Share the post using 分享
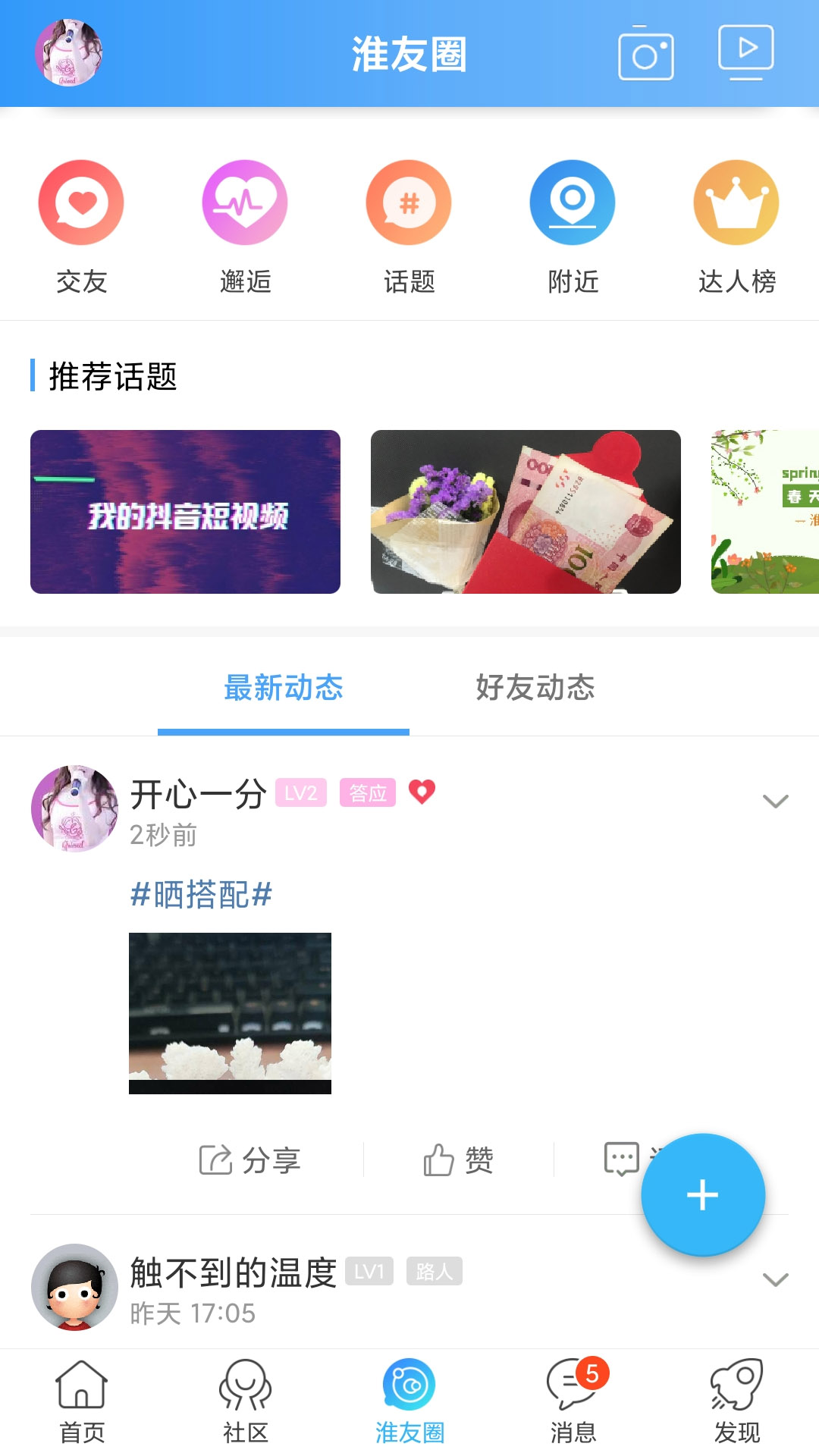The image size is (819, 1456). point(250,1159)
